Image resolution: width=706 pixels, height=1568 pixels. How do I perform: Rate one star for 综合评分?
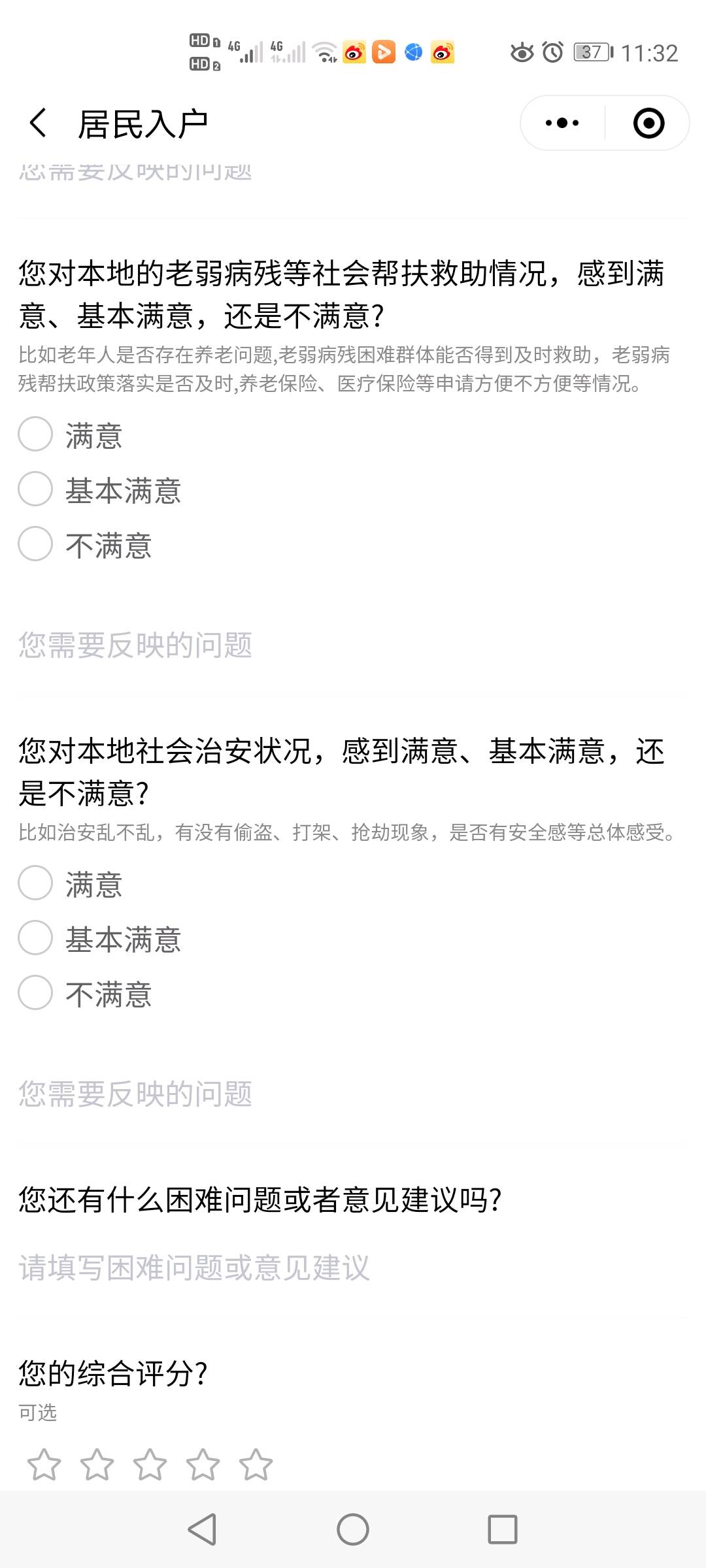(44, 1464)
